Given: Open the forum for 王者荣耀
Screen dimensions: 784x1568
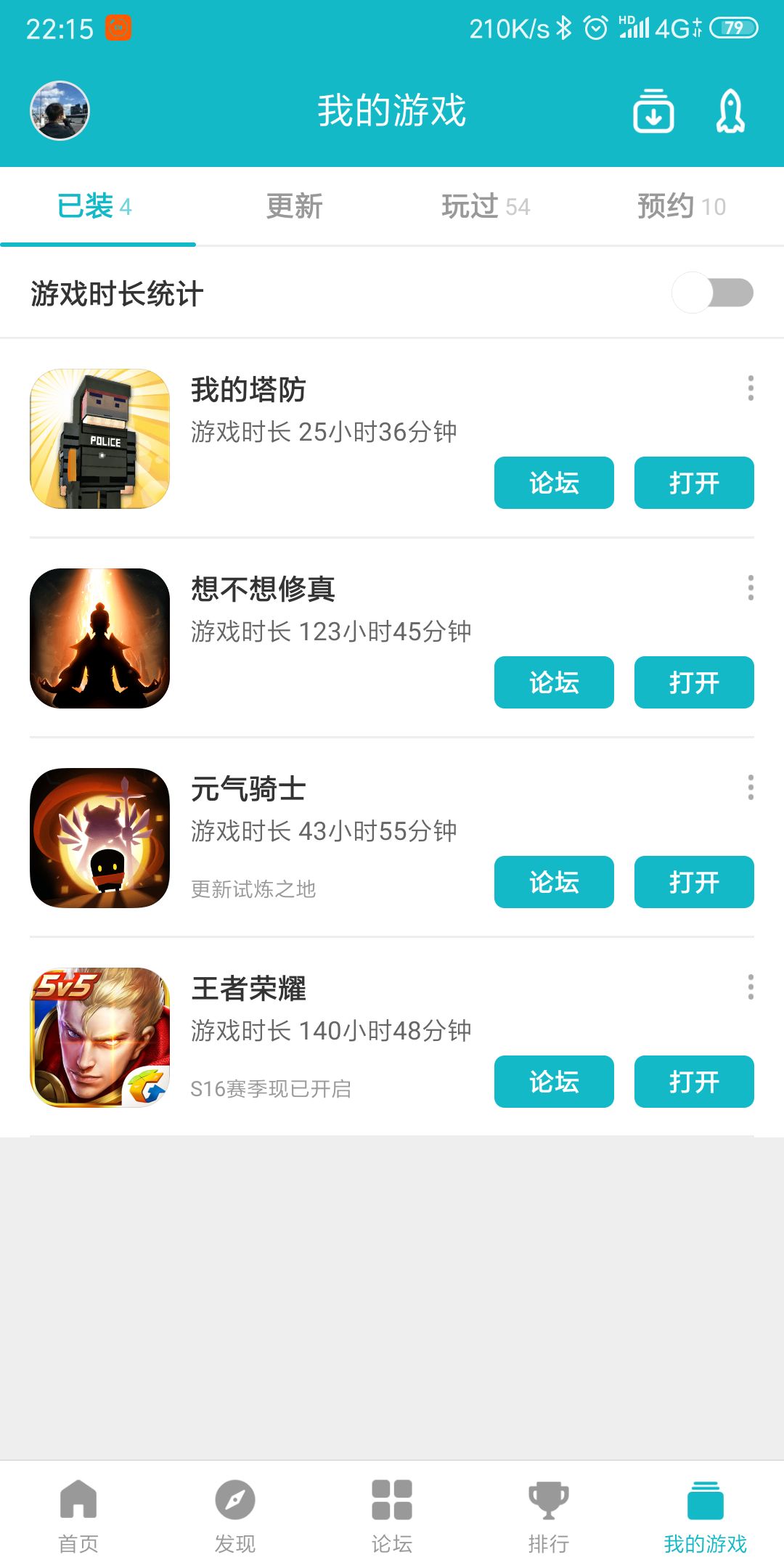Looking at the screenshot, I should point(554,1082).
